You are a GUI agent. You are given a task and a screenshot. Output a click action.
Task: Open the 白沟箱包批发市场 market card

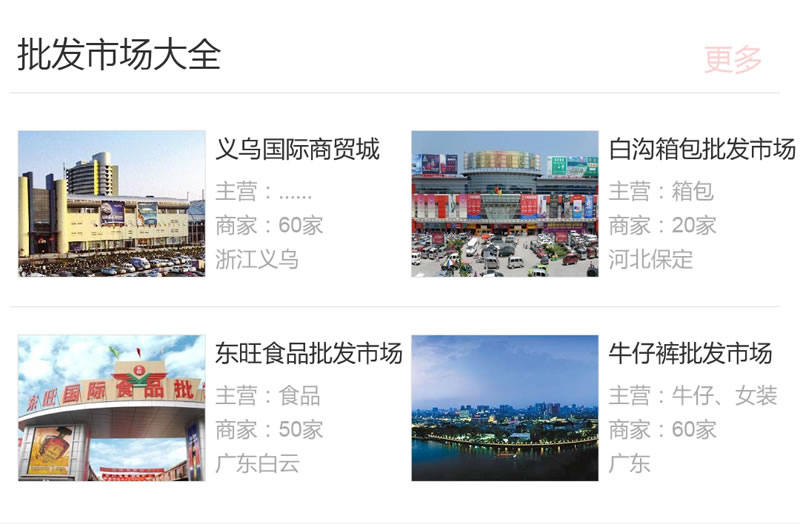[x=701, y=151]
